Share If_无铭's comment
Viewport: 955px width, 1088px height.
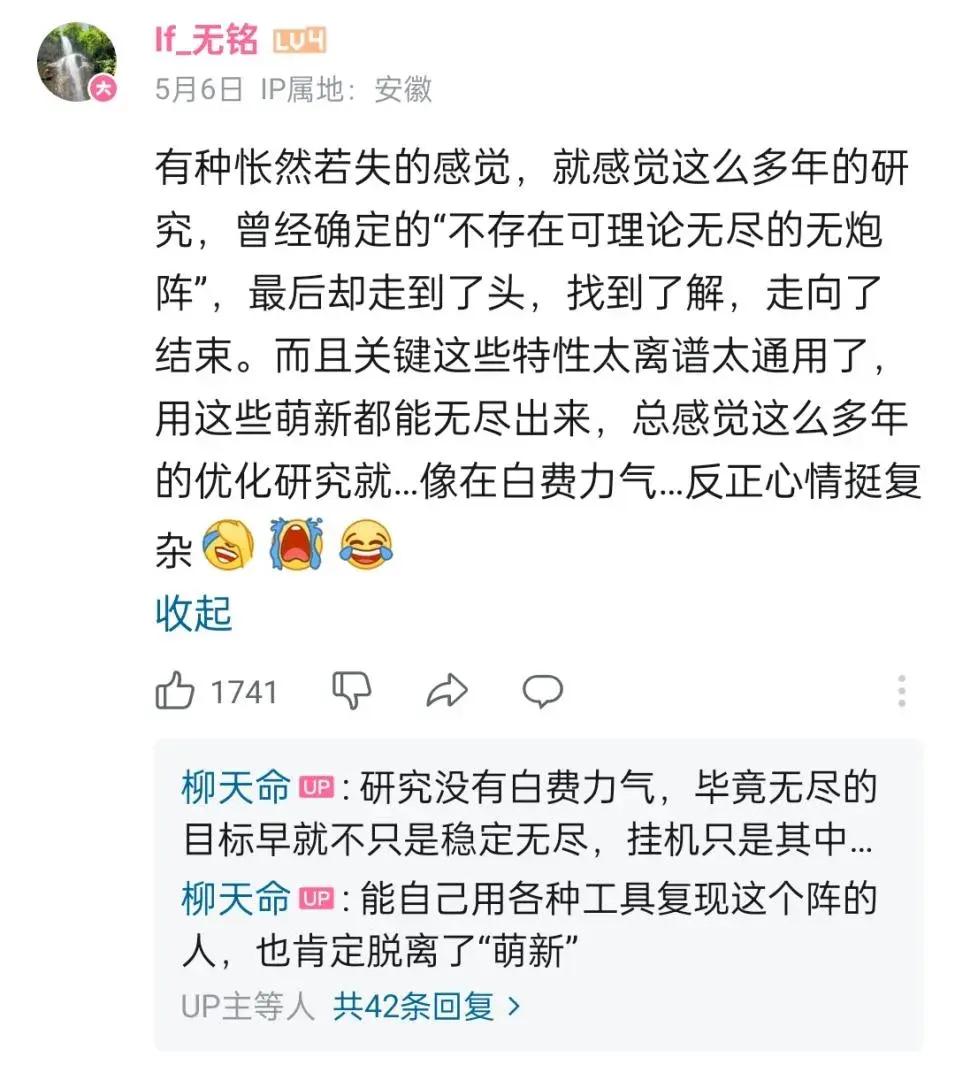pos(447,690)
